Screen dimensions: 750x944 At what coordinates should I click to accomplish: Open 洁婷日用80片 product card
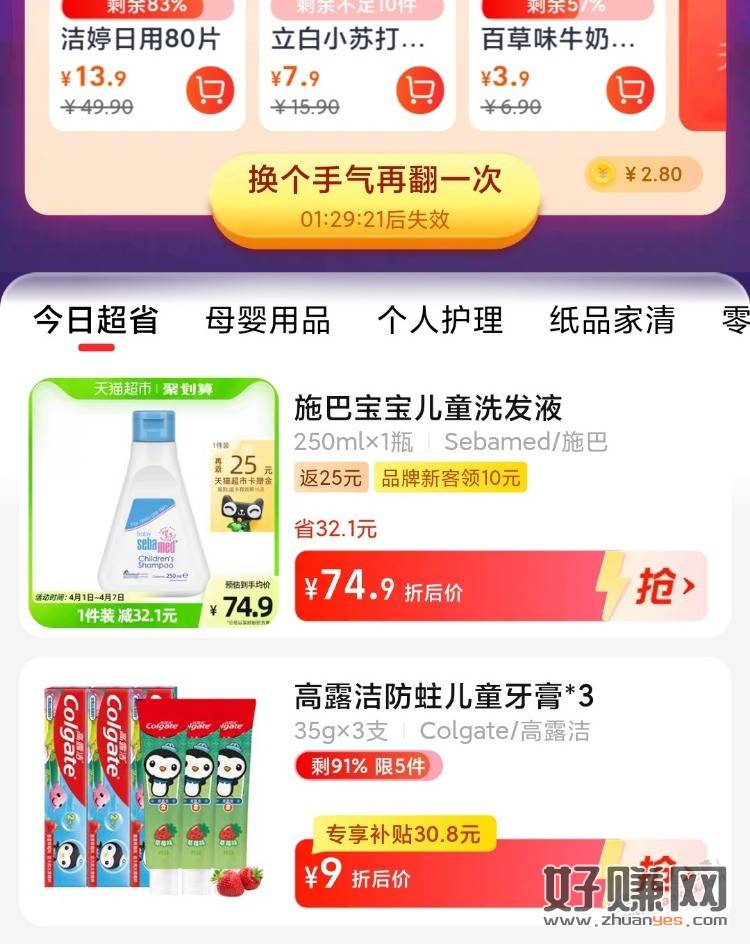click(140, 42)
